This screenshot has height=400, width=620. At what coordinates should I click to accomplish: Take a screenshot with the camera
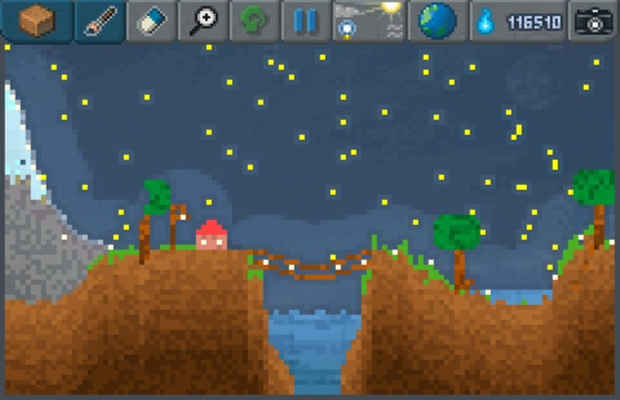click(x=594, y=21)
